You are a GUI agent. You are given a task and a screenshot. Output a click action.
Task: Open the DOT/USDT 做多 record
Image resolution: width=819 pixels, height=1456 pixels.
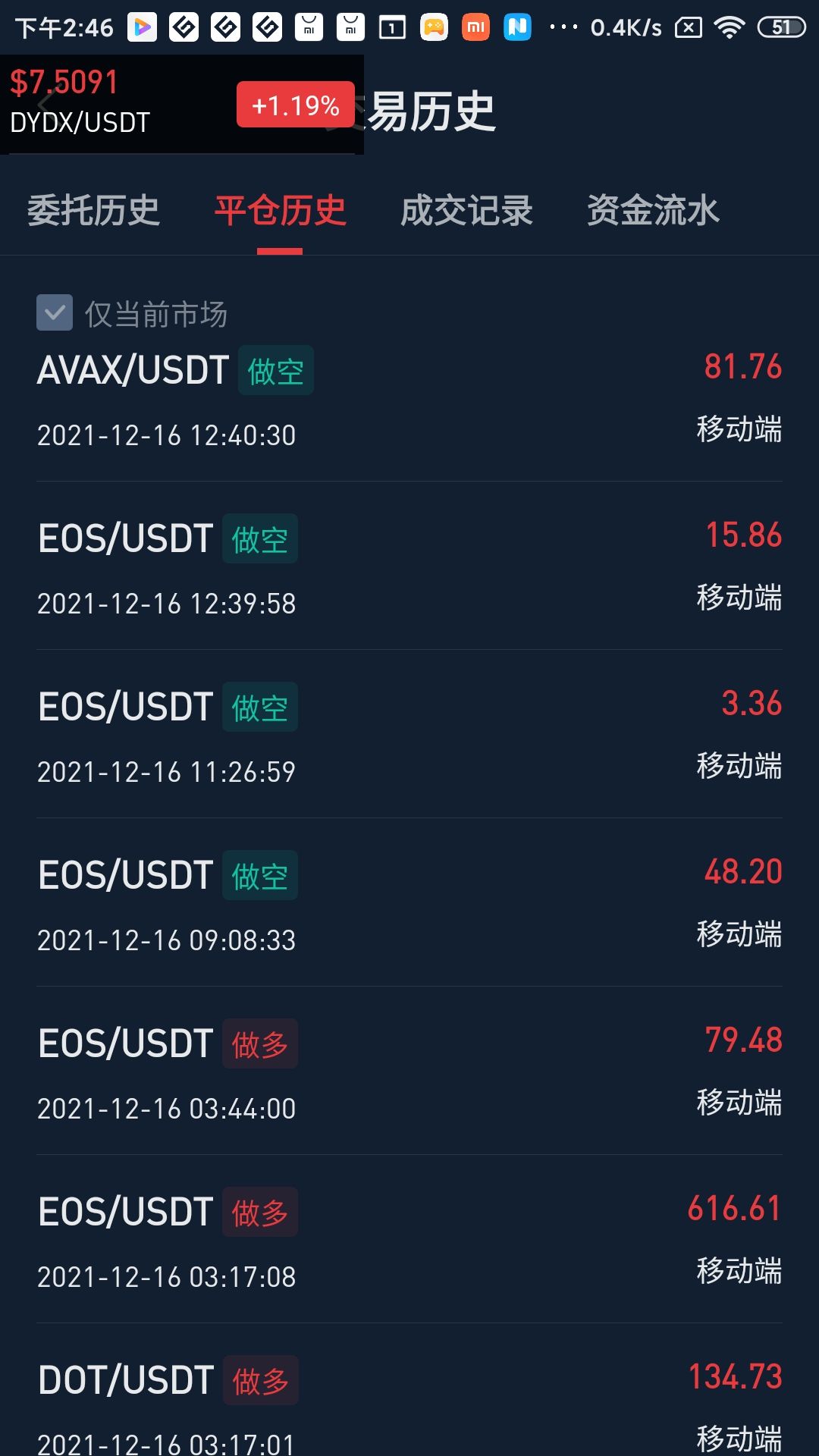click(409, 1403)
